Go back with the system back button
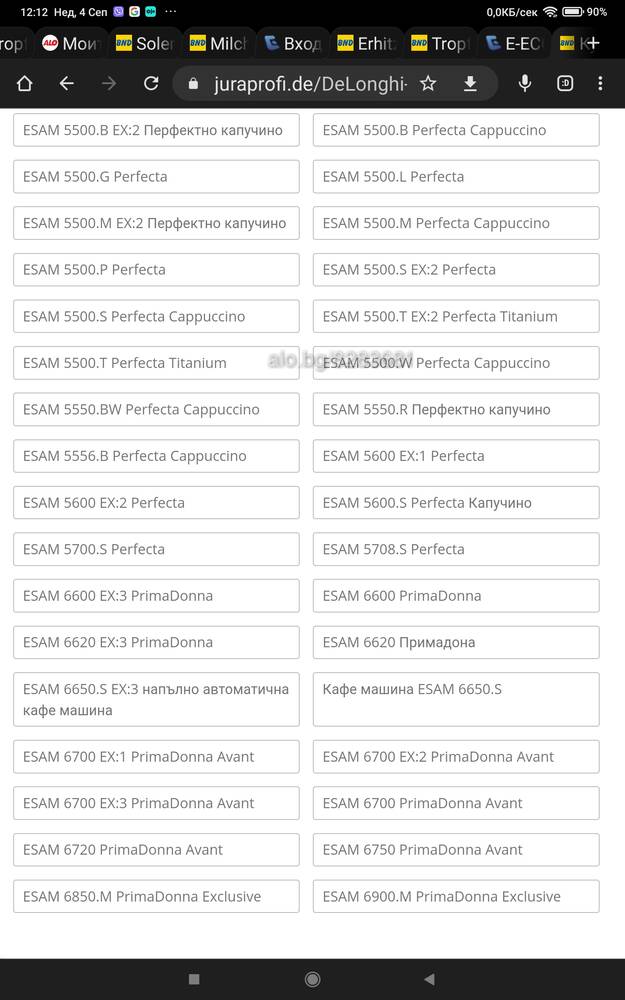Viewport: 625px width, 1000px height. pos(430,979)
